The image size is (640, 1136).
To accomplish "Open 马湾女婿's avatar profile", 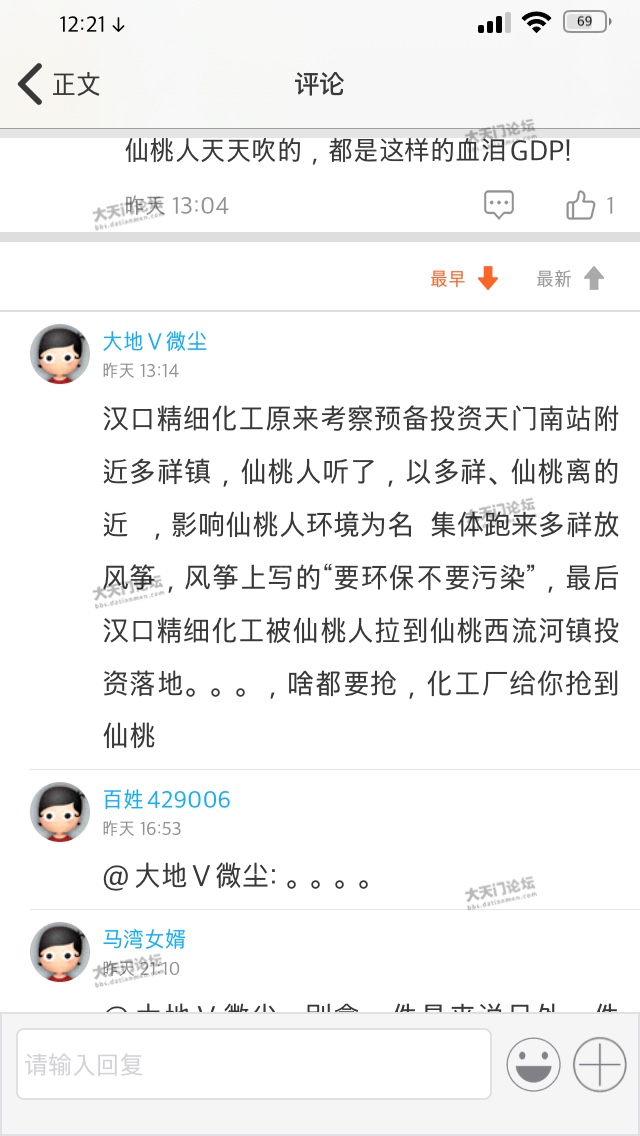I will point(60,951).
